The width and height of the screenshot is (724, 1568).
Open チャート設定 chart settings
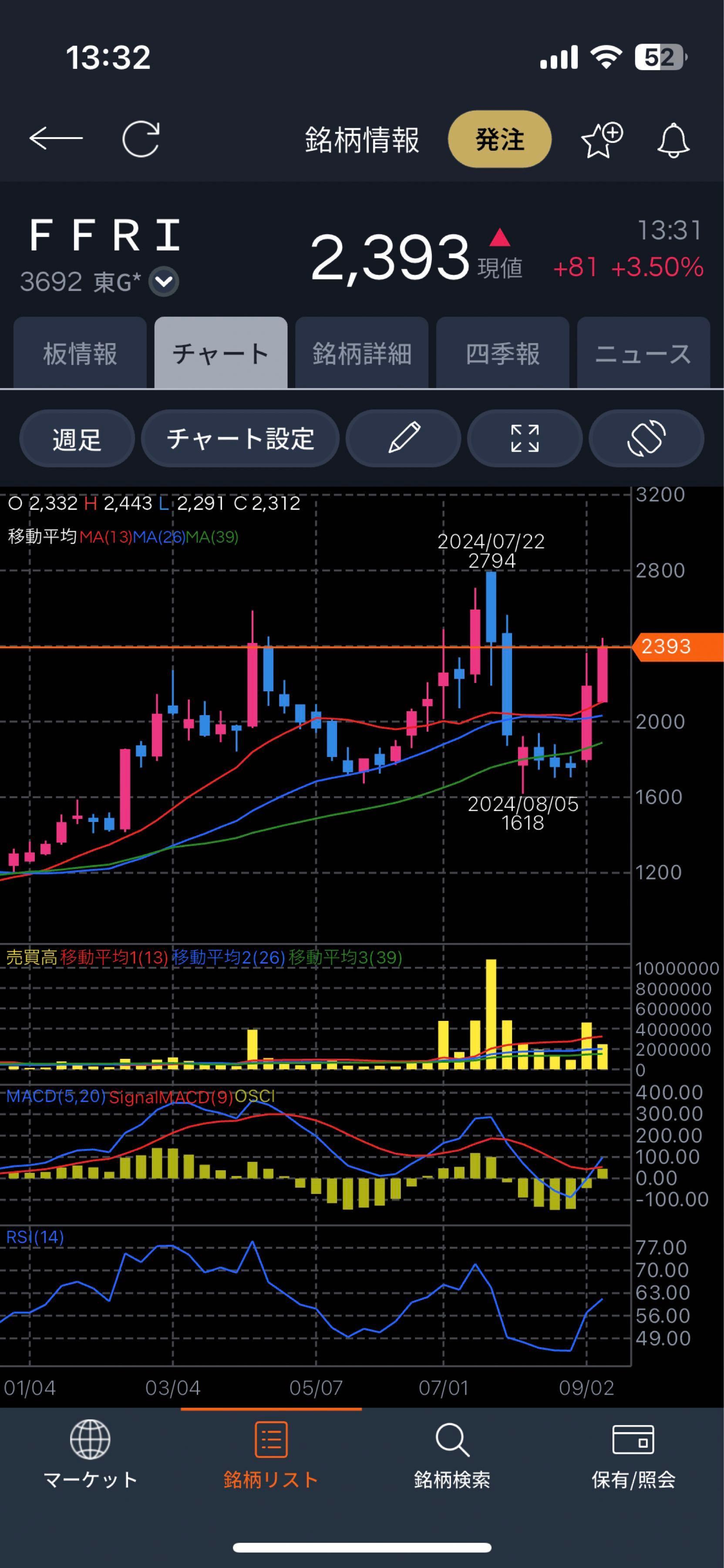tap(240, 438)
